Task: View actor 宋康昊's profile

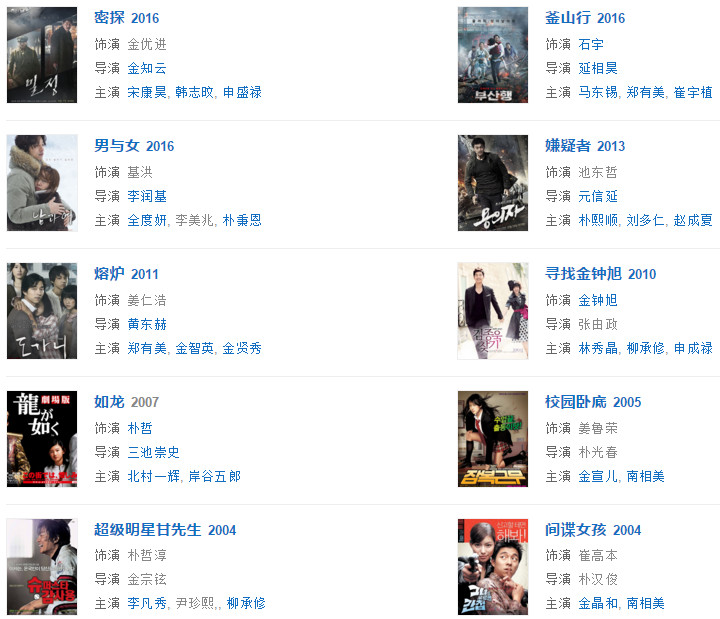Action: (x=147, y=92)
